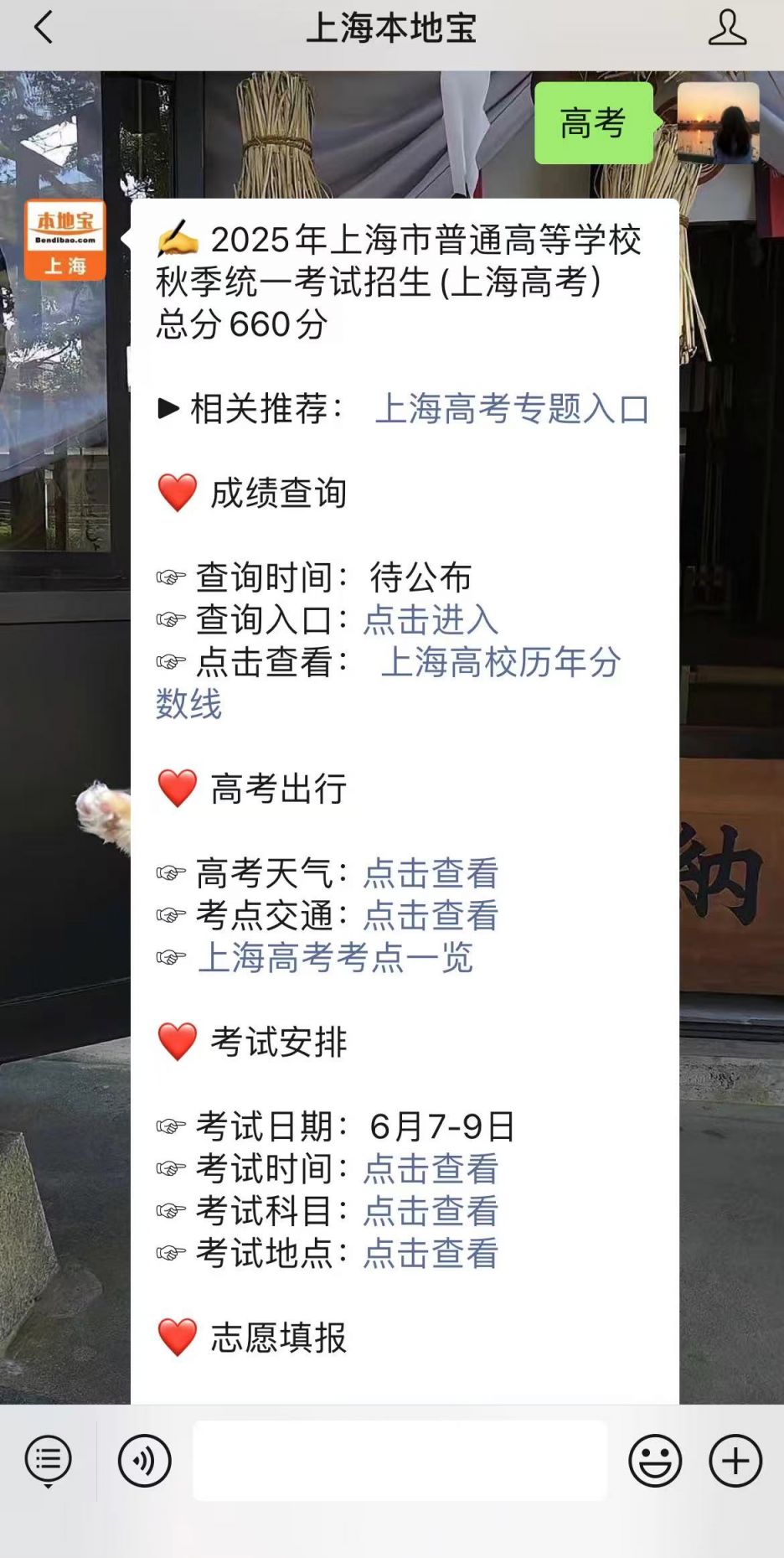
Task: Open the emoji picker
Action: click(655, 1461)
